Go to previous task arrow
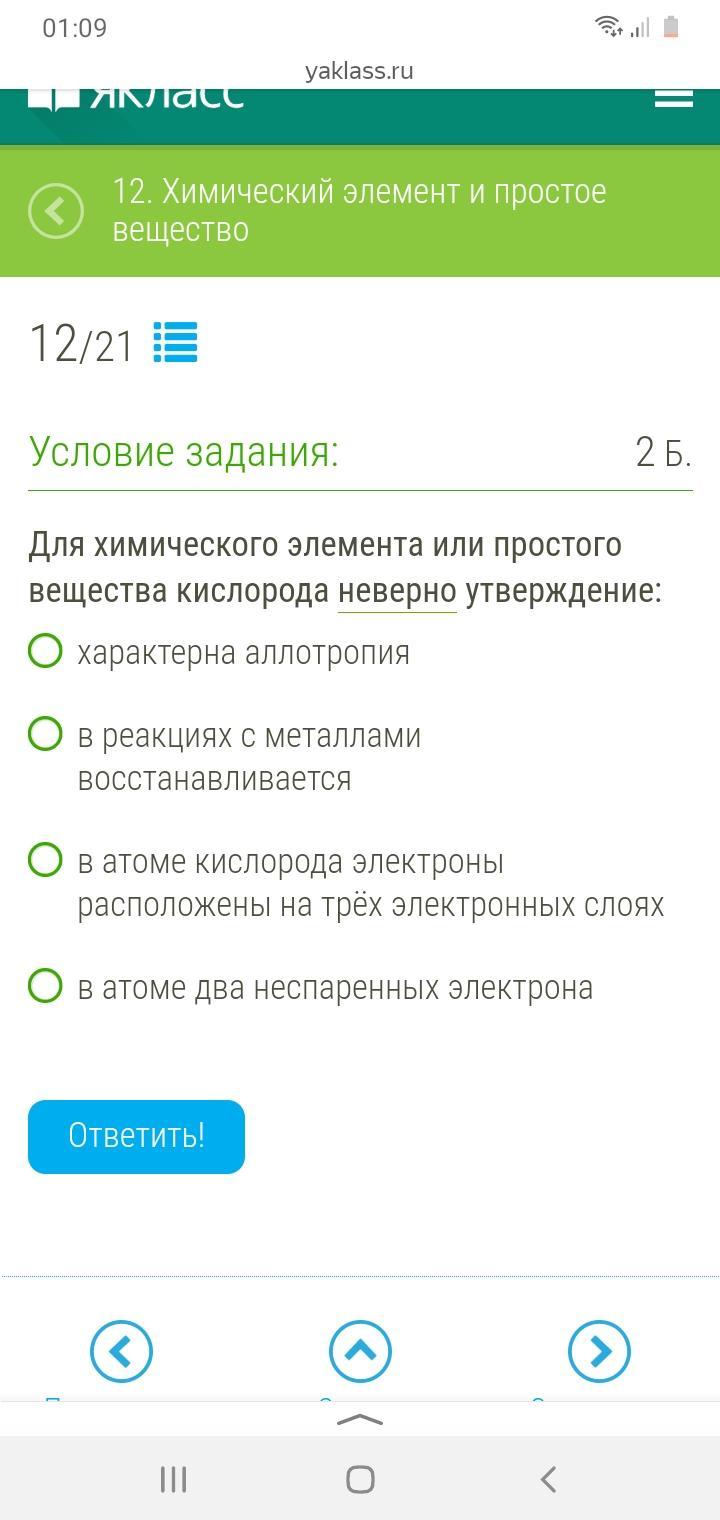 coord(121,1351)
